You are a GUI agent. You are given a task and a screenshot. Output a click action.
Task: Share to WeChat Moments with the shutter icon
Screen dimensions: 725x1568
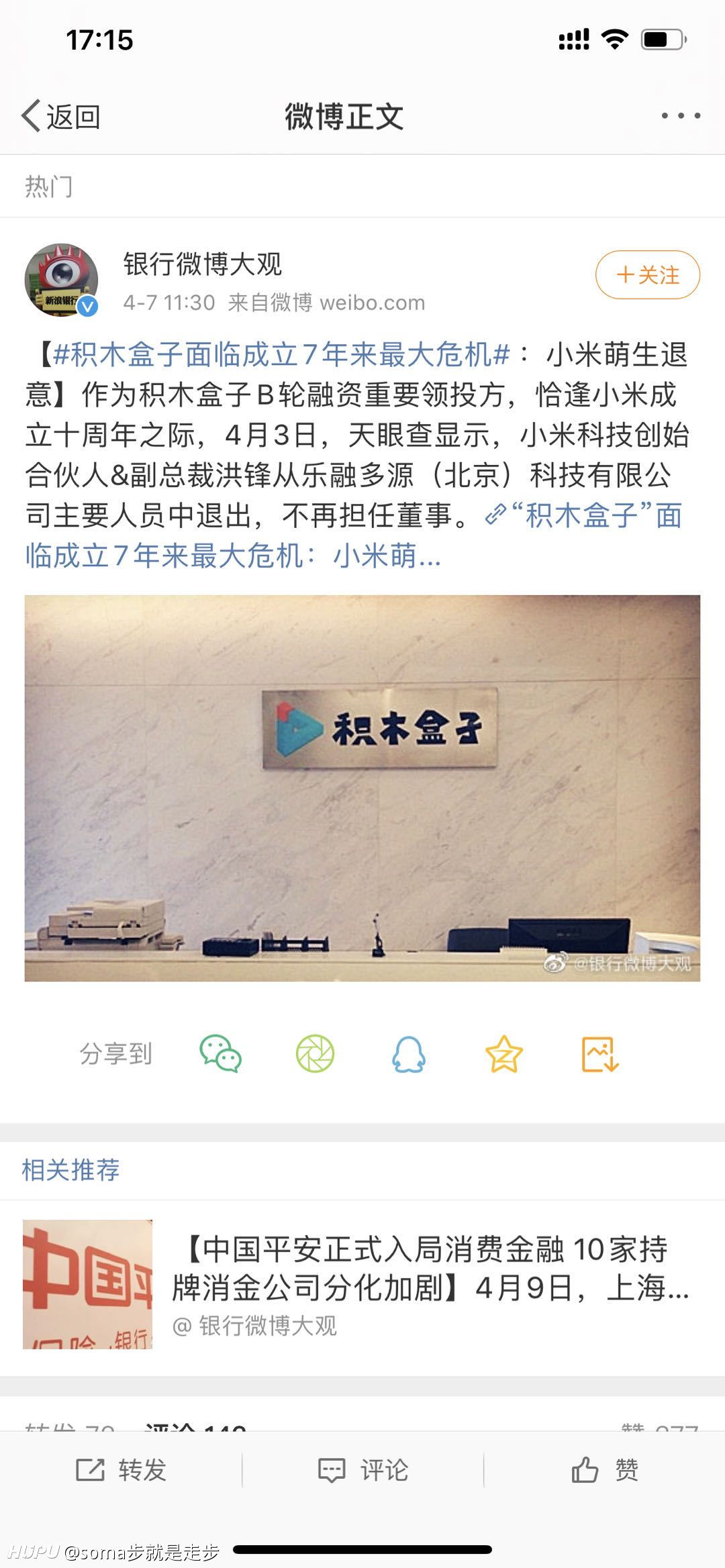point(315,1053)
